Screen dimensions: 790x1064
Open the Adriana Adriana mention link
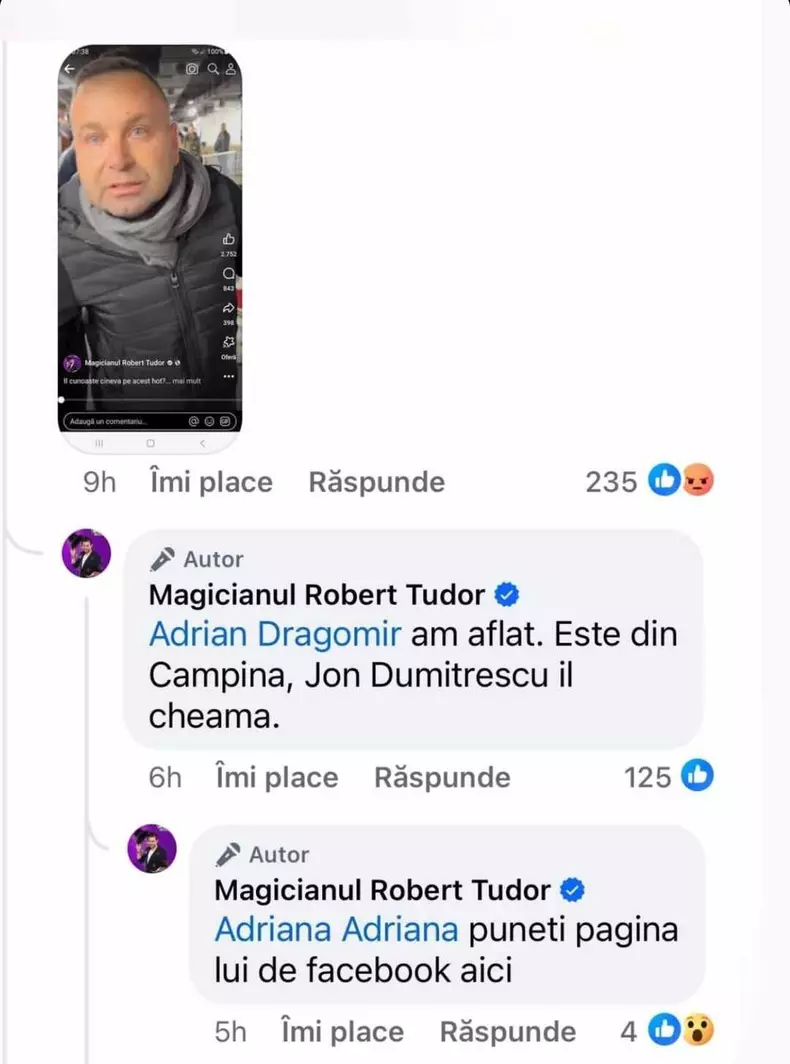[336, 929]
